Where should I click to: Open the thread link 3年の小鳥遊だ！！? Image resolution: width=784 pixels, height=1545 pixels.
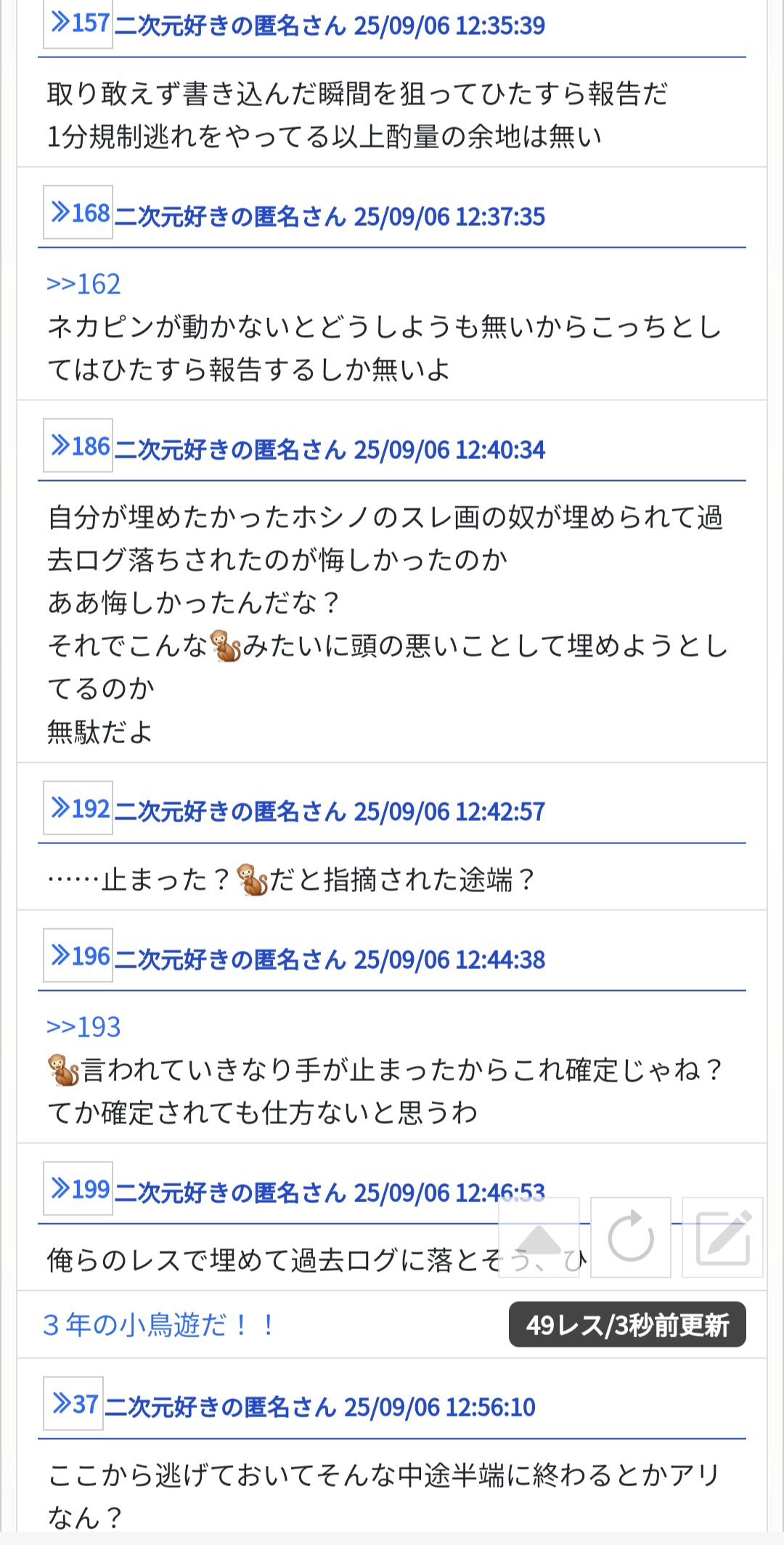pos(160,1325)
